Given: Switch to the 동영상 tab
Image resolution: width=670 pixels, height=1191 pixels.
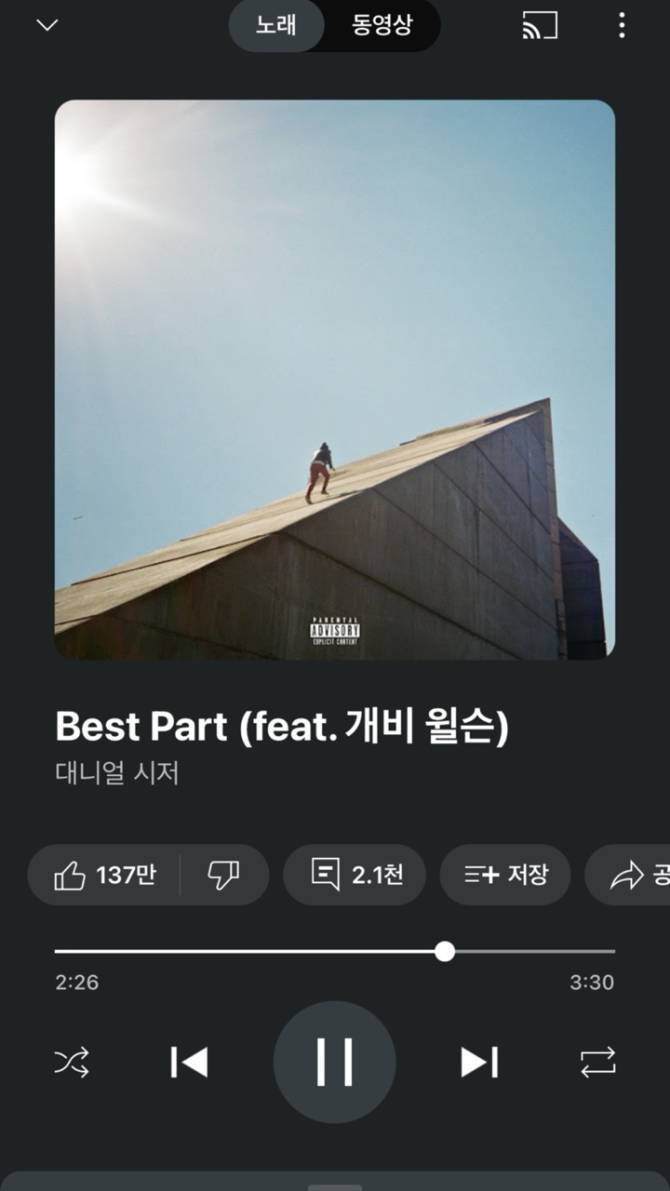Looking at the screenshot, I should (x=381, y=25).
